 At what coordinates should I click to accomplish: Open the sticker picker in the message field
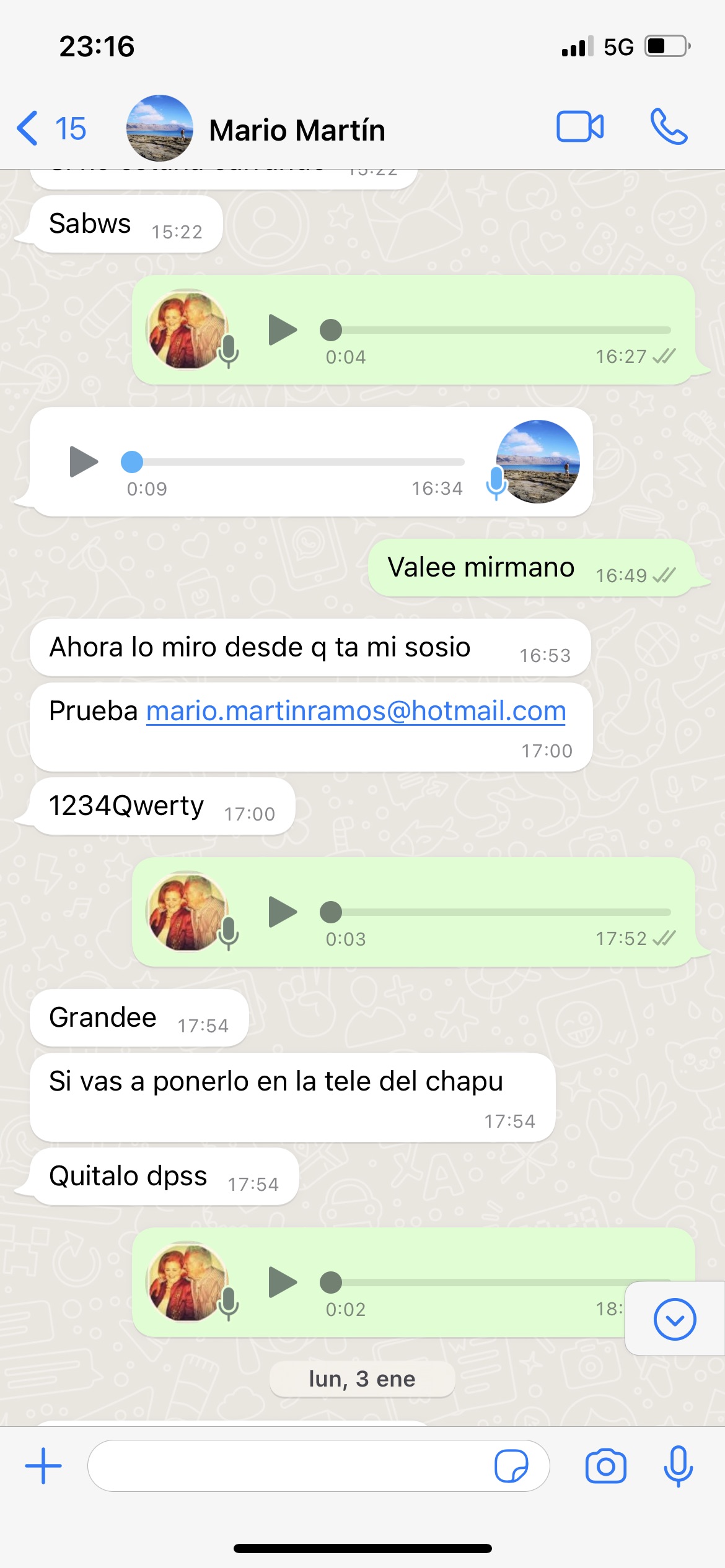click(511, 1466)
